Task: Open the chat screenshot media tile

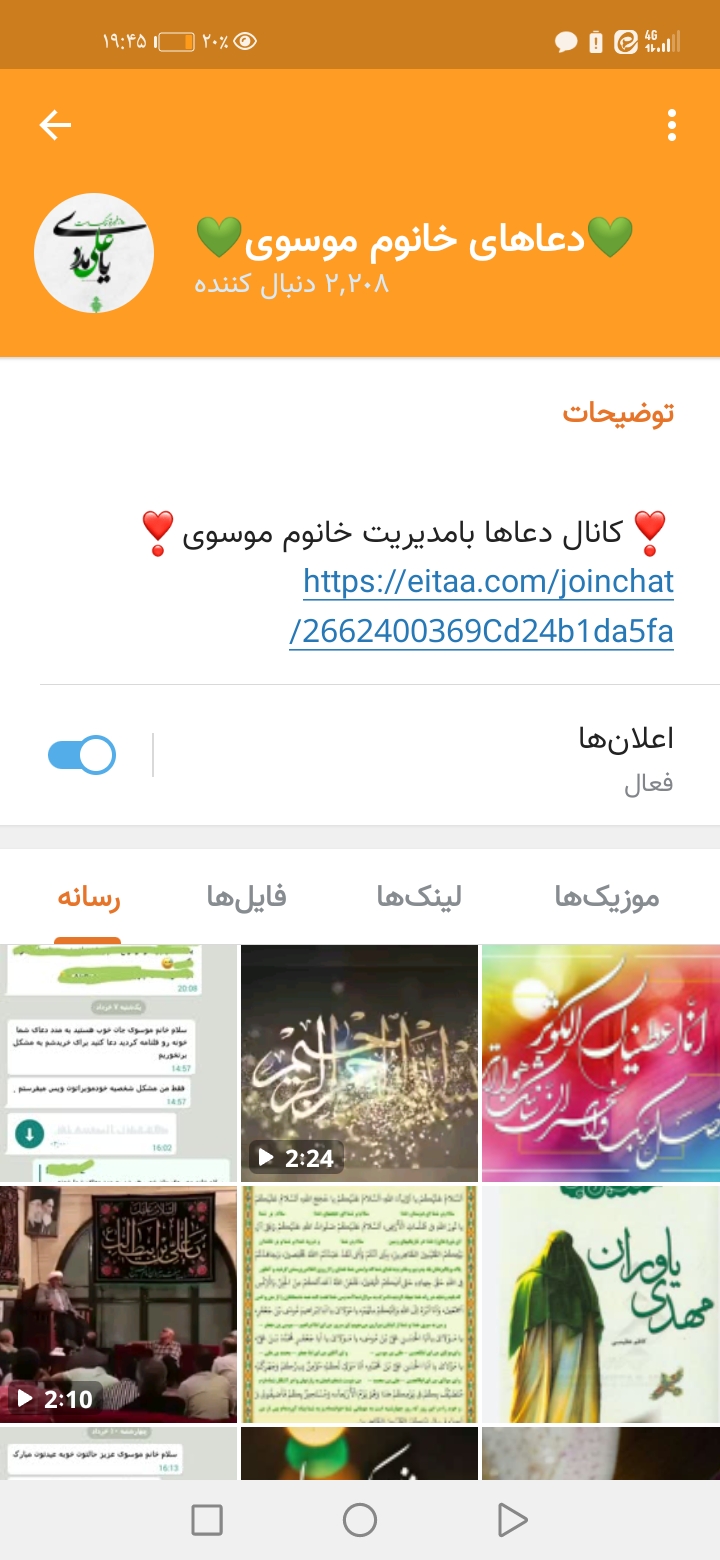Action: 118,1062
